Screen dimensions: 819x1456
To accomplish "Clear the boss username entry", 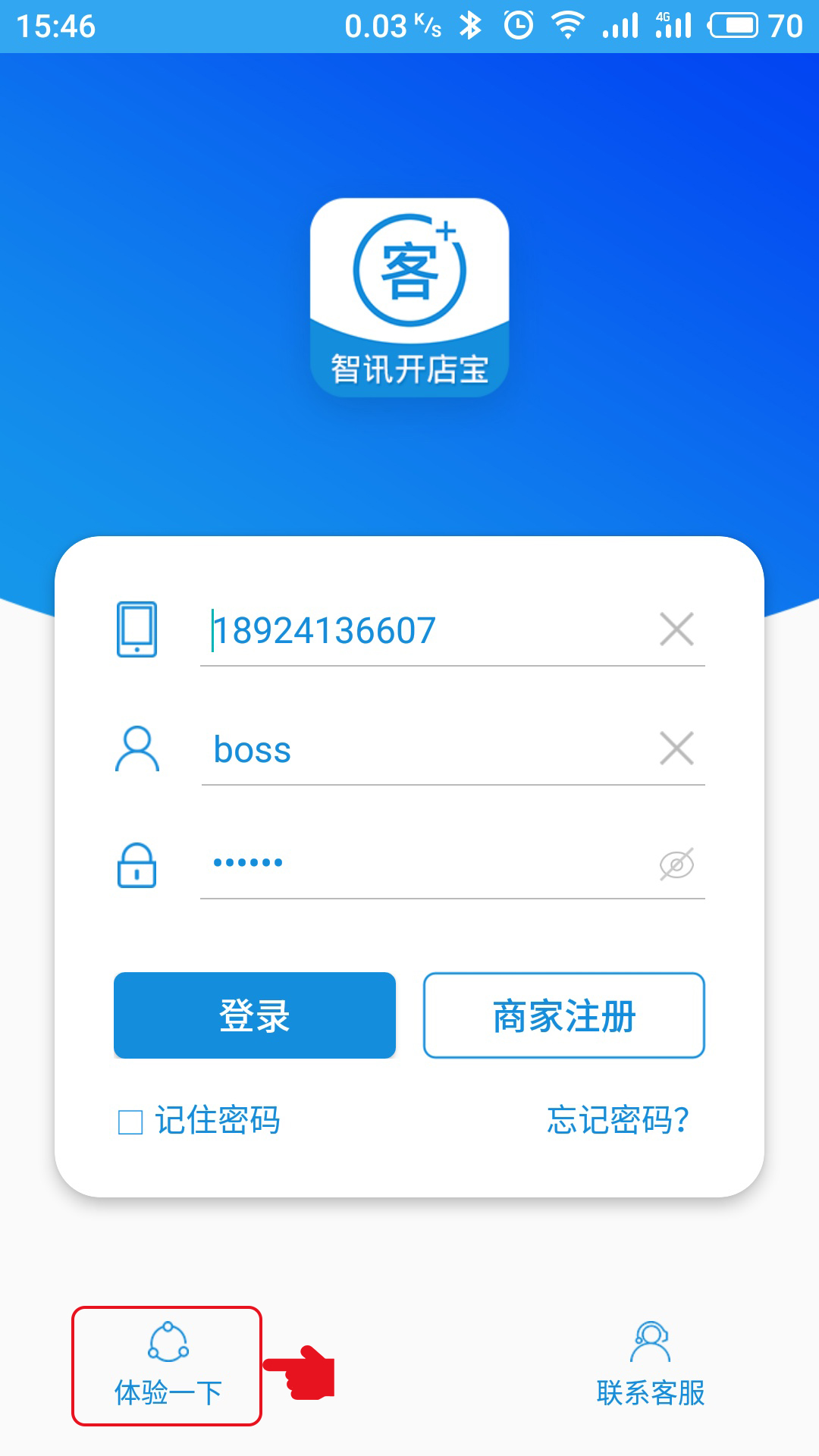I will tap(676, 748).
